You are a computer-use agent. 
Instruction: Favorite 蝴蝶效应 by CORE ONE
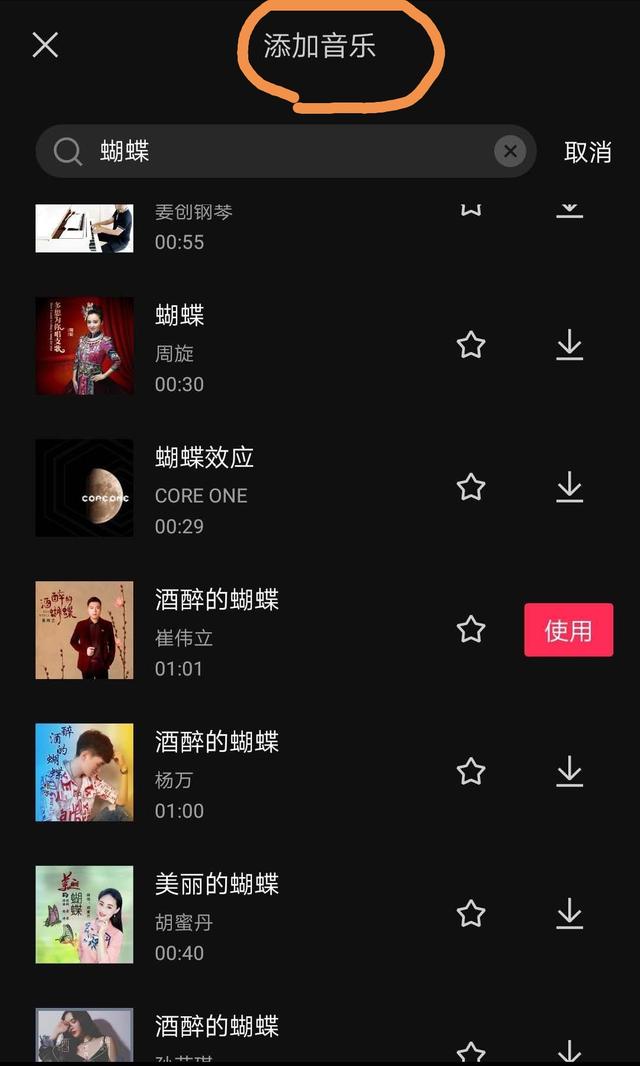tap(471, 488)
